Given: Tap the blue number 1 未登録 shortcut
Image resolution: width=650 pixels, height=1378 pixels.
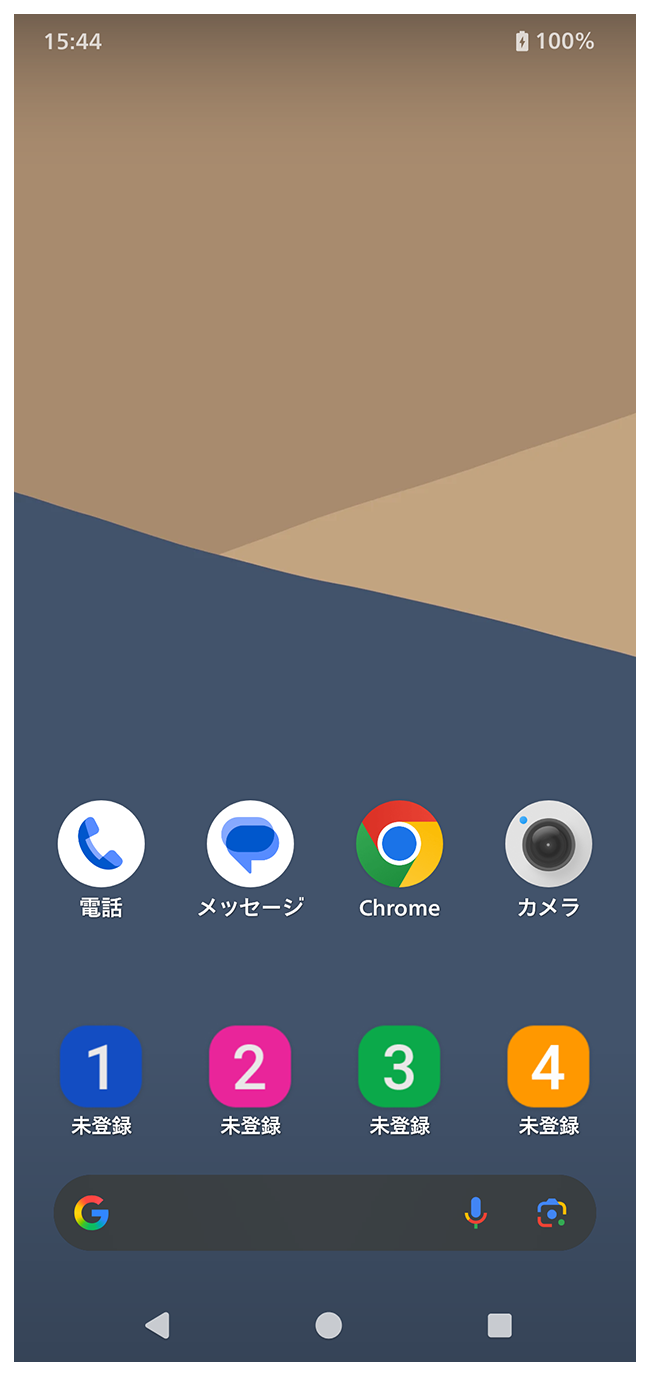Looking at the screenshot, I should tap(101, 1066).
